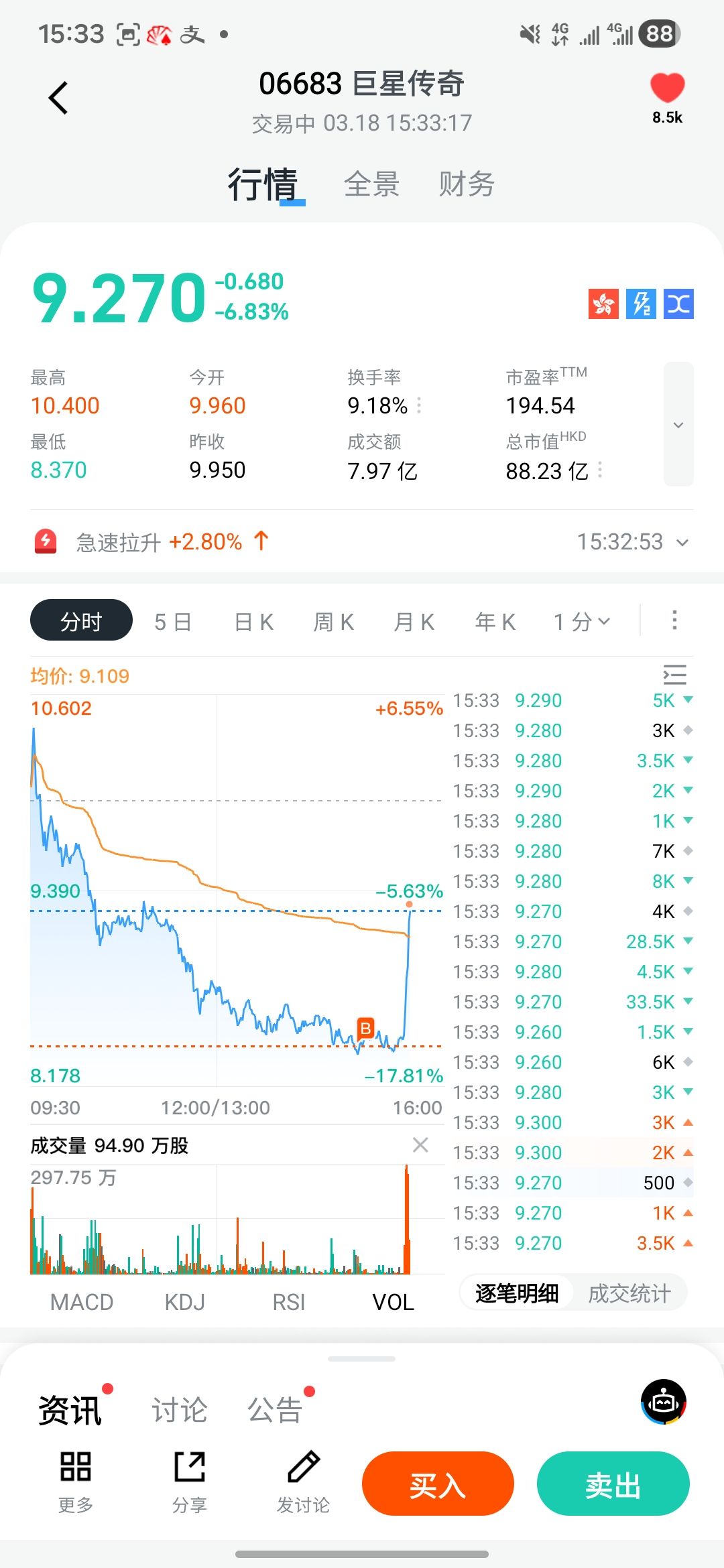Select the MACD indicator
724x1568 pixels.
click(x=82, y=1302)
